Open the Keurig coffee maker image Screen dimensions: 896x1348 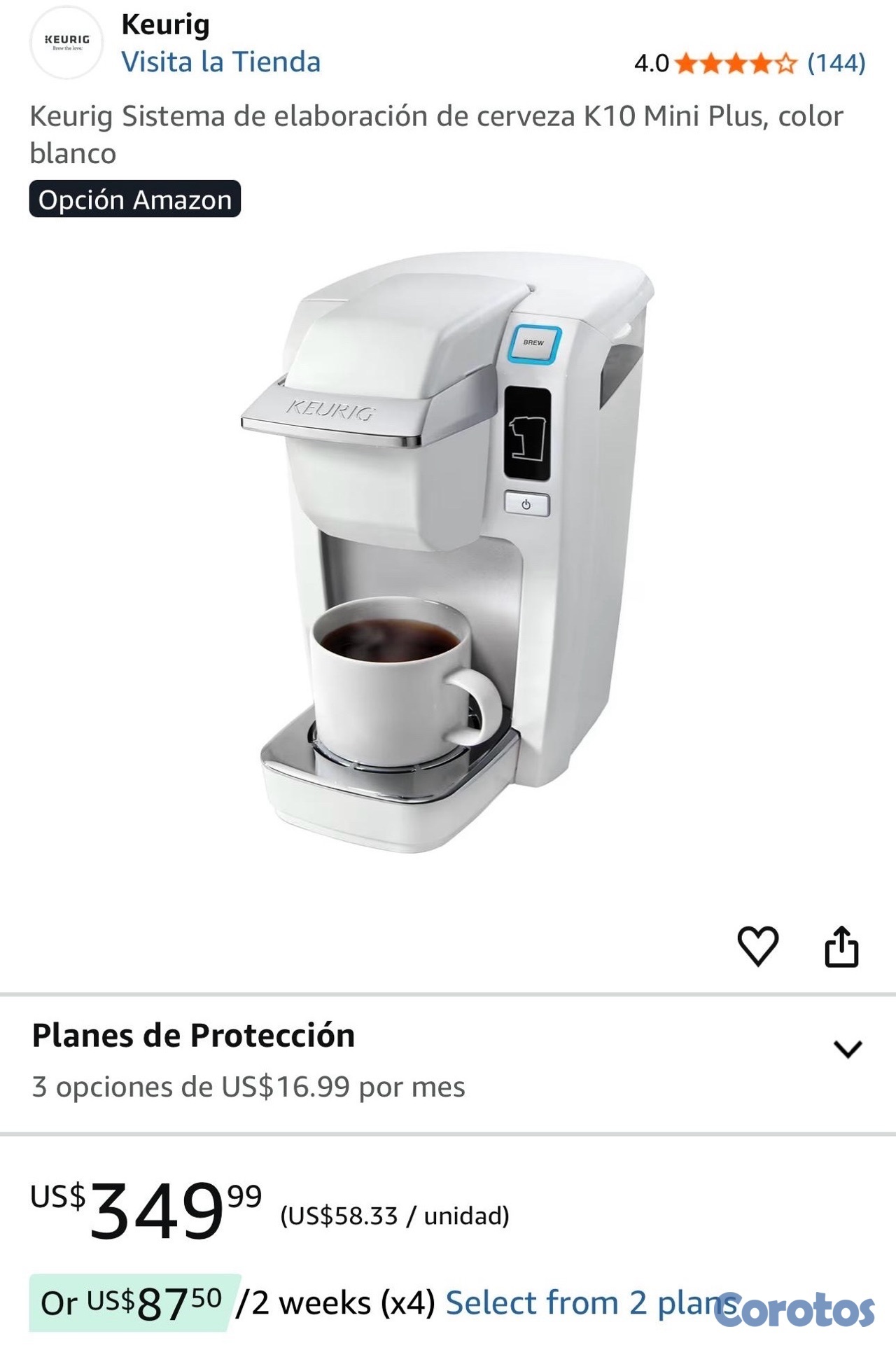pyautogui.click(x=448, y=553)
